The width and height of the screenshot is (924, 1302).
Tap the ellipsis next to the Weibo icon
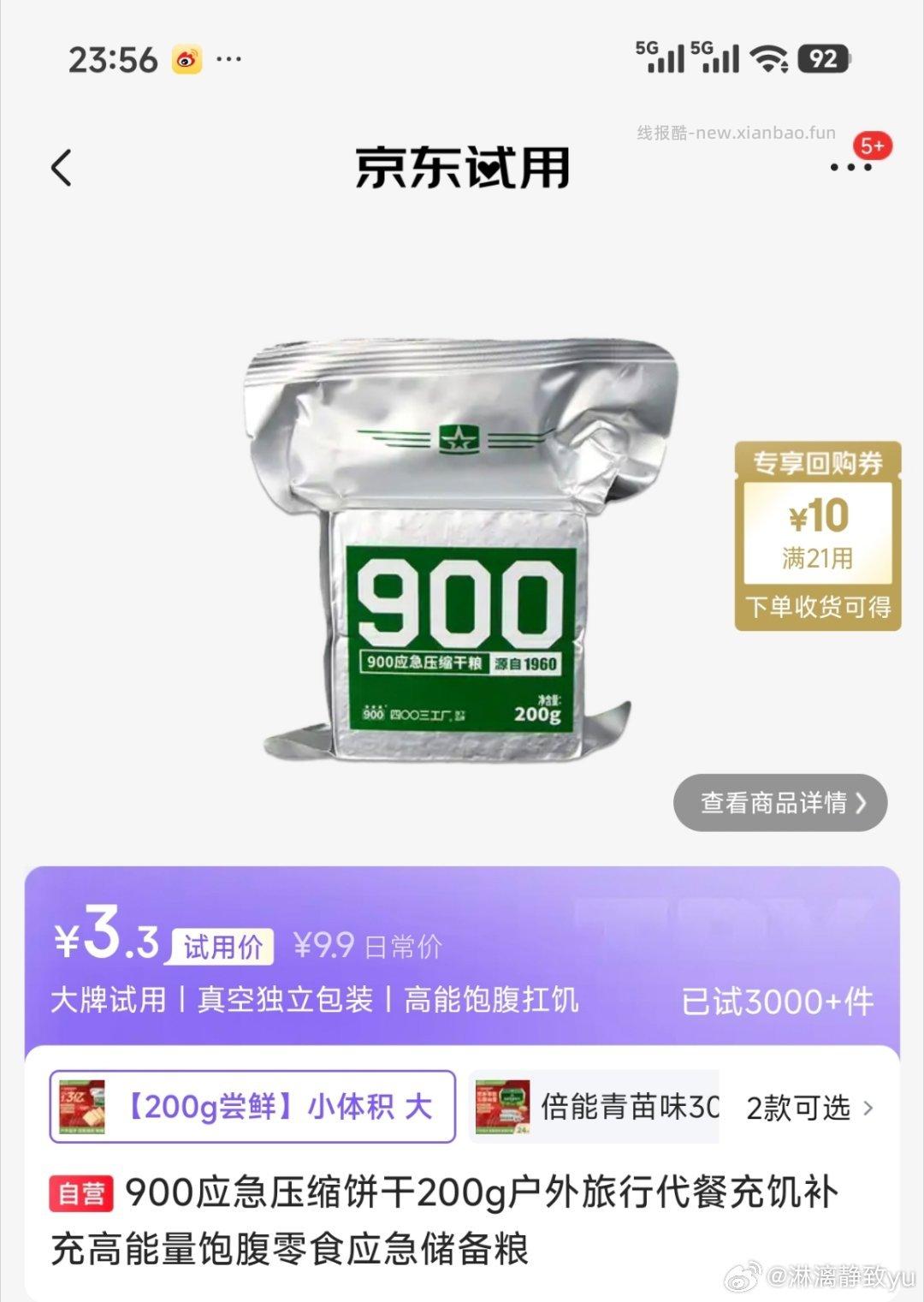pos(225,60)
